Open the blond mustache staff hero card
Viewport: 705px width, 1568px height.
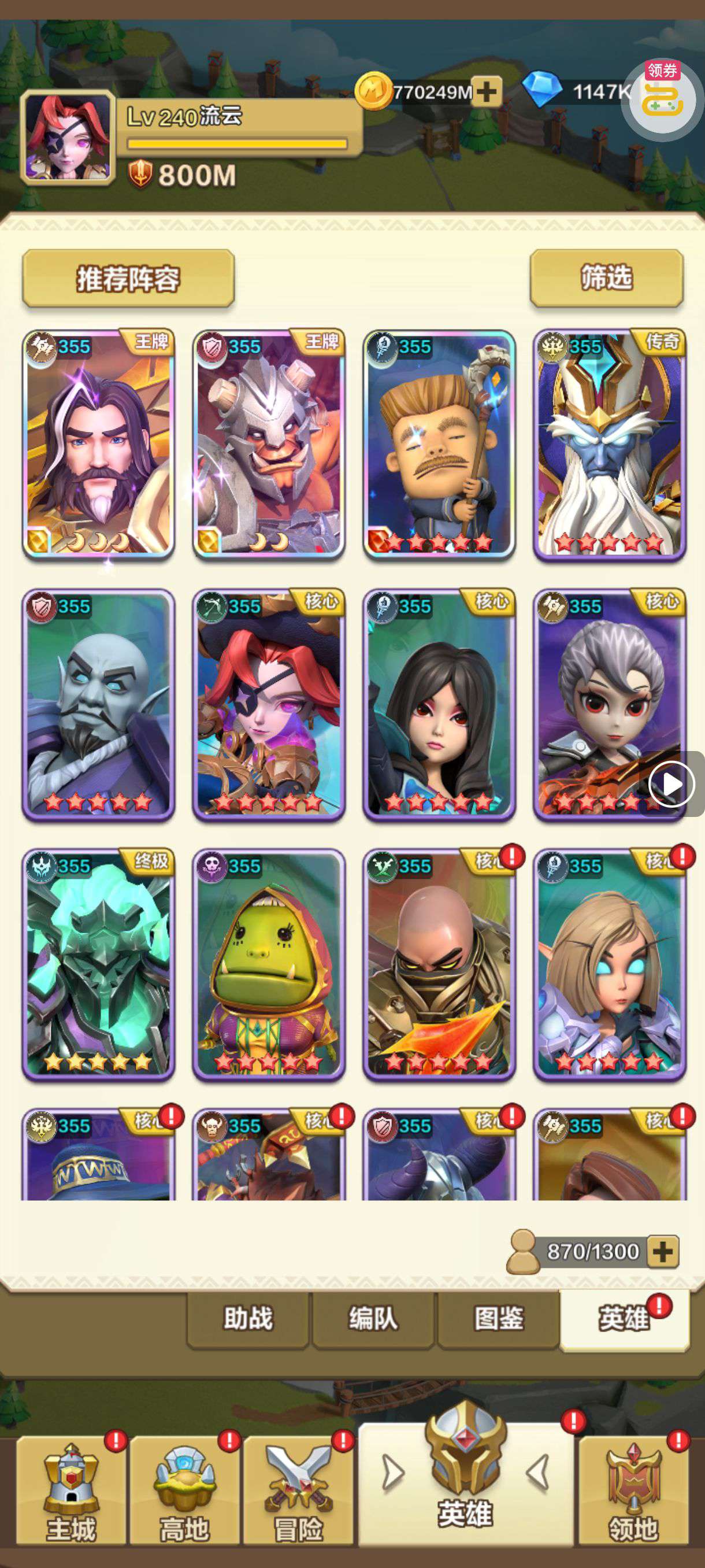(x=439, y=445)
